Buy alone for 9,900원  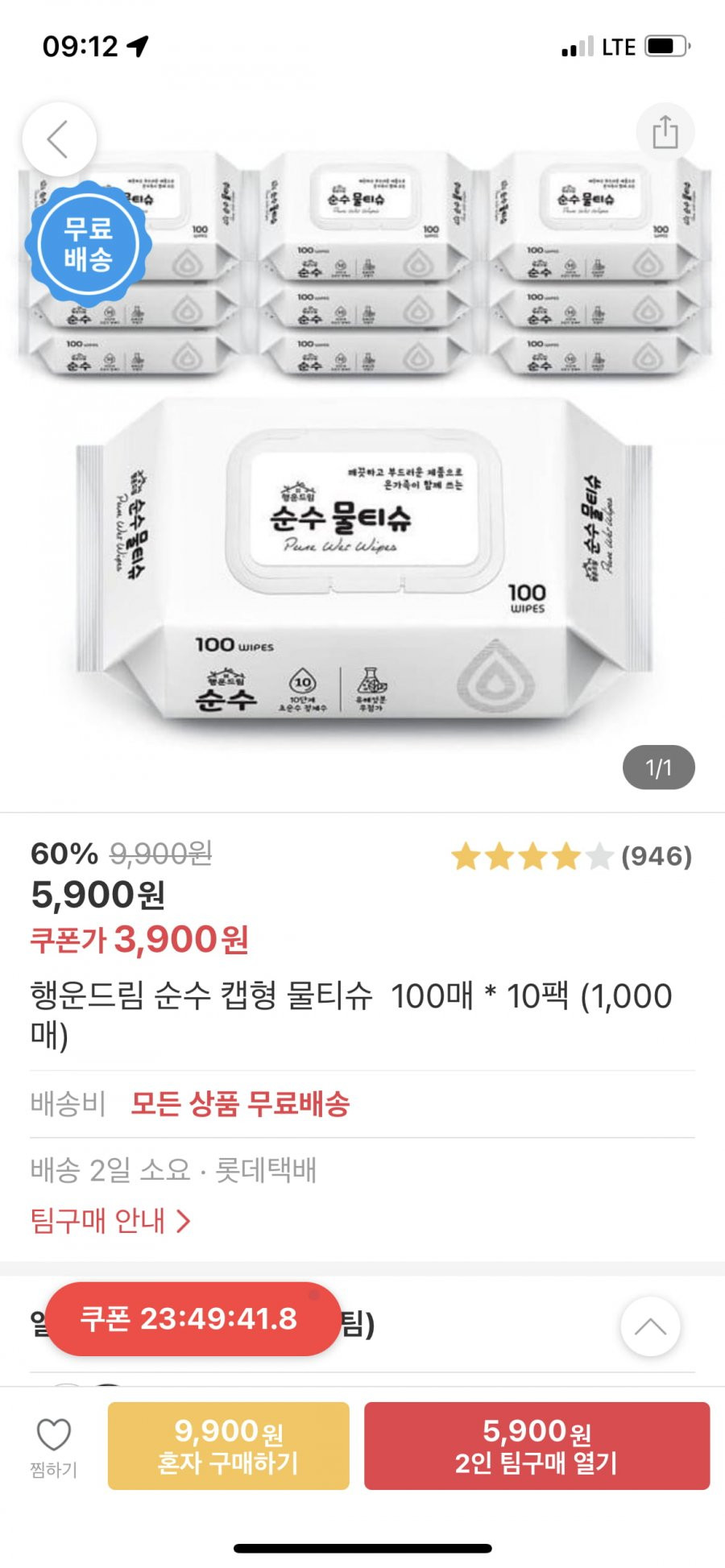(229, 1446)
